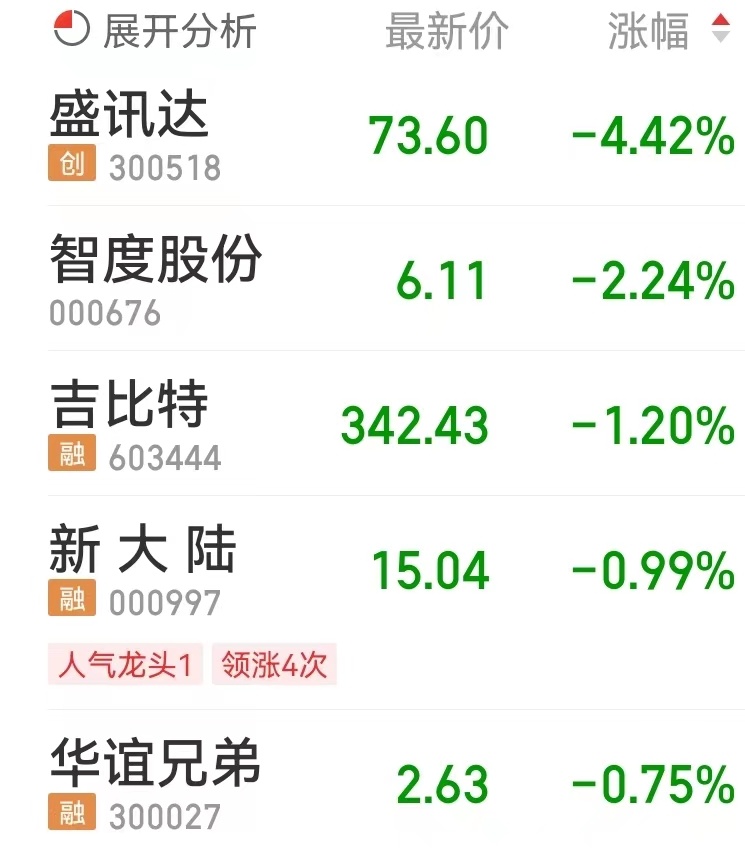The width and height of the screenshot is (745, 850).
Task: Tap the 领涨4次 tag
Action: point(274,665)
